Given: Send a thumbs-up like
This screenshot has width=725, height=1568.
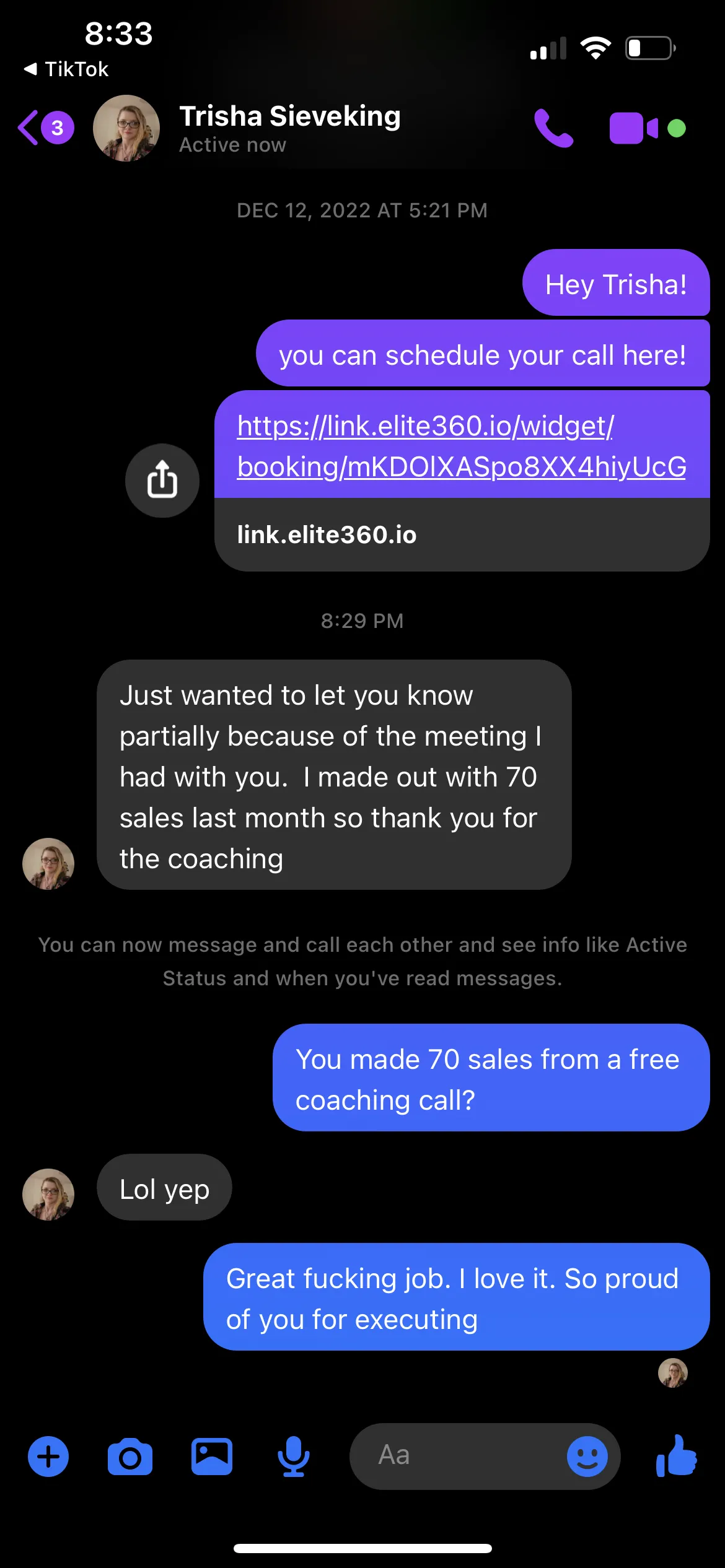Looking at the screenshot, I should [x=677, y=1455].
